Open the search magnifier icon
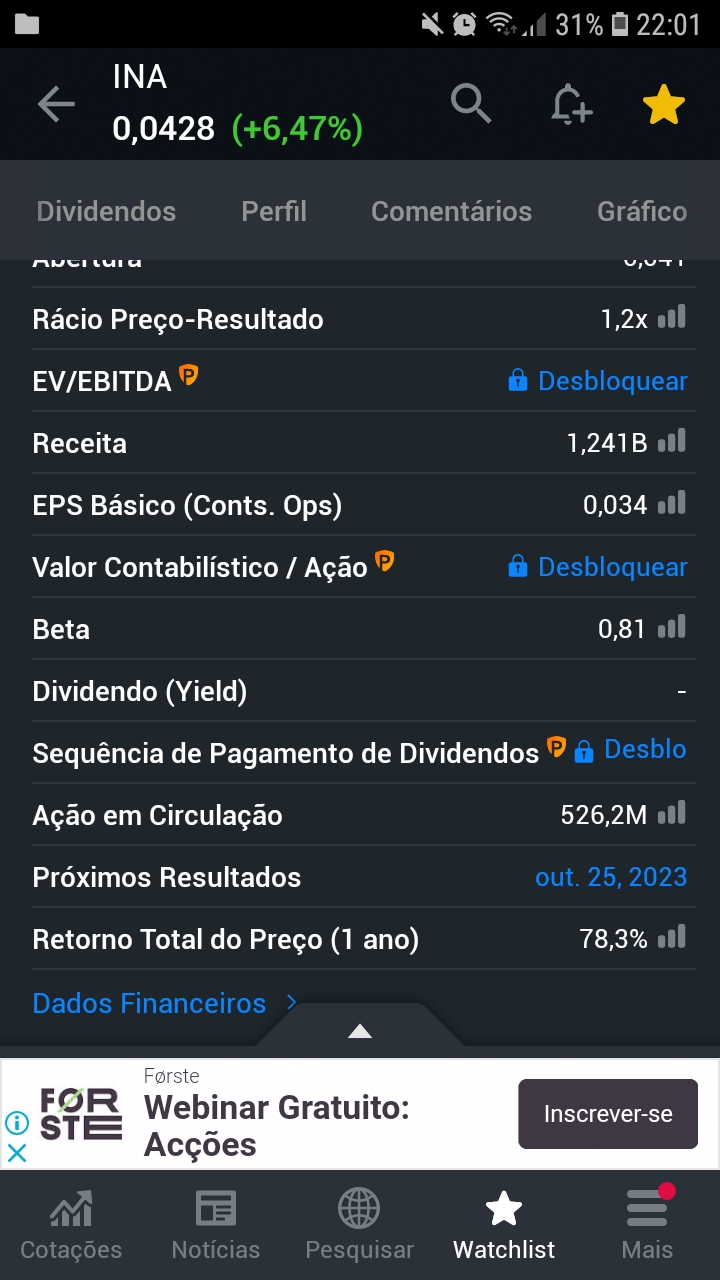 [x=470, y=103]
